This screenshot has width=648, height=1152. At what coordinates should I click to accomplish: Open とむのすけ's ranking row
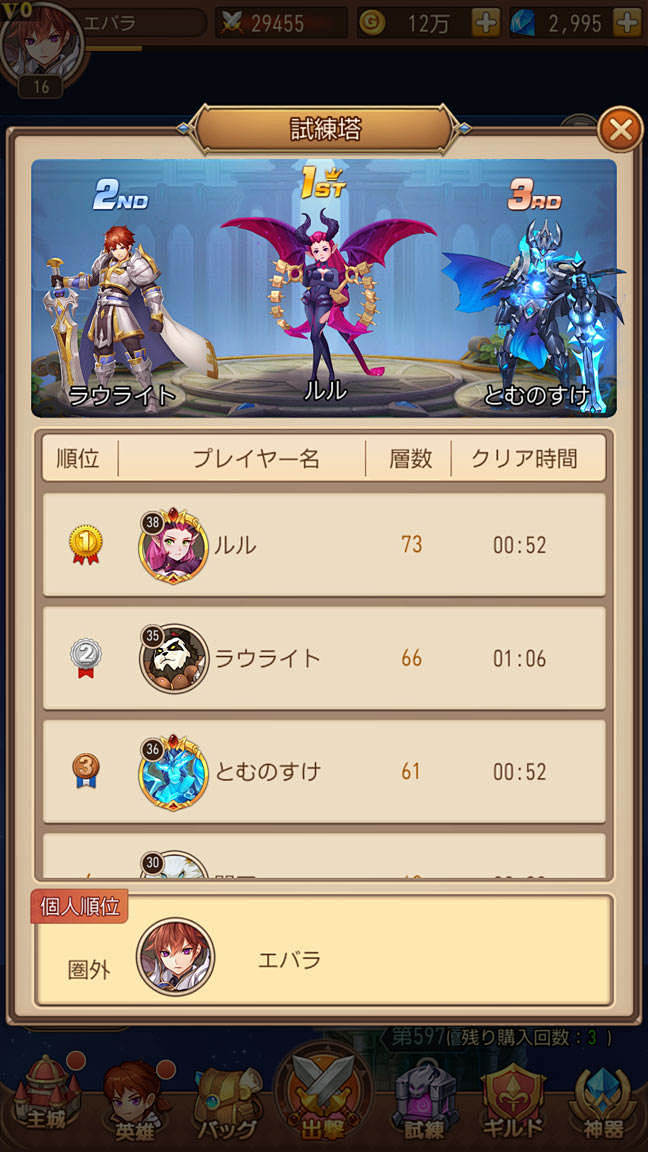tap(324, 771)
